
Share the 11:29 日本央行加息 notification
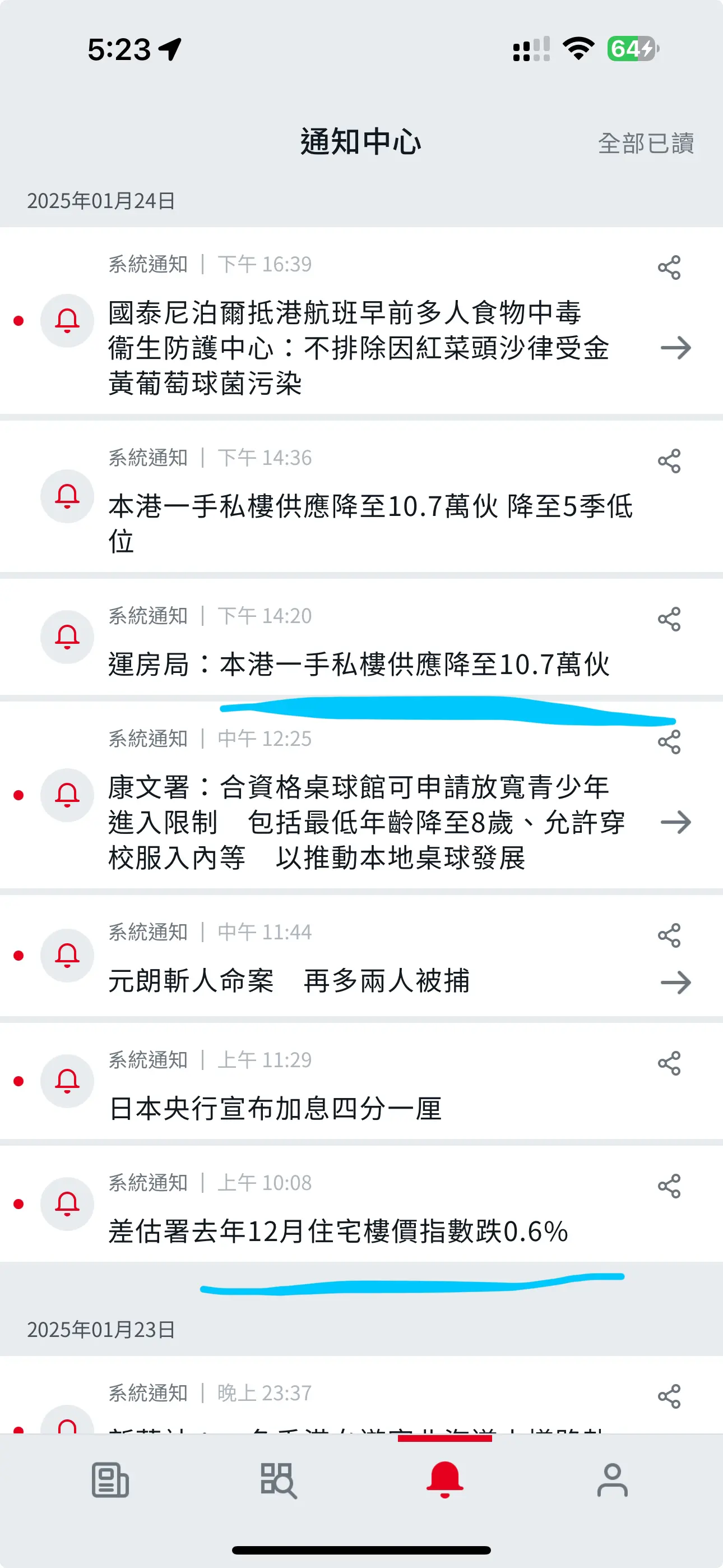click(x=669, y=1063)
